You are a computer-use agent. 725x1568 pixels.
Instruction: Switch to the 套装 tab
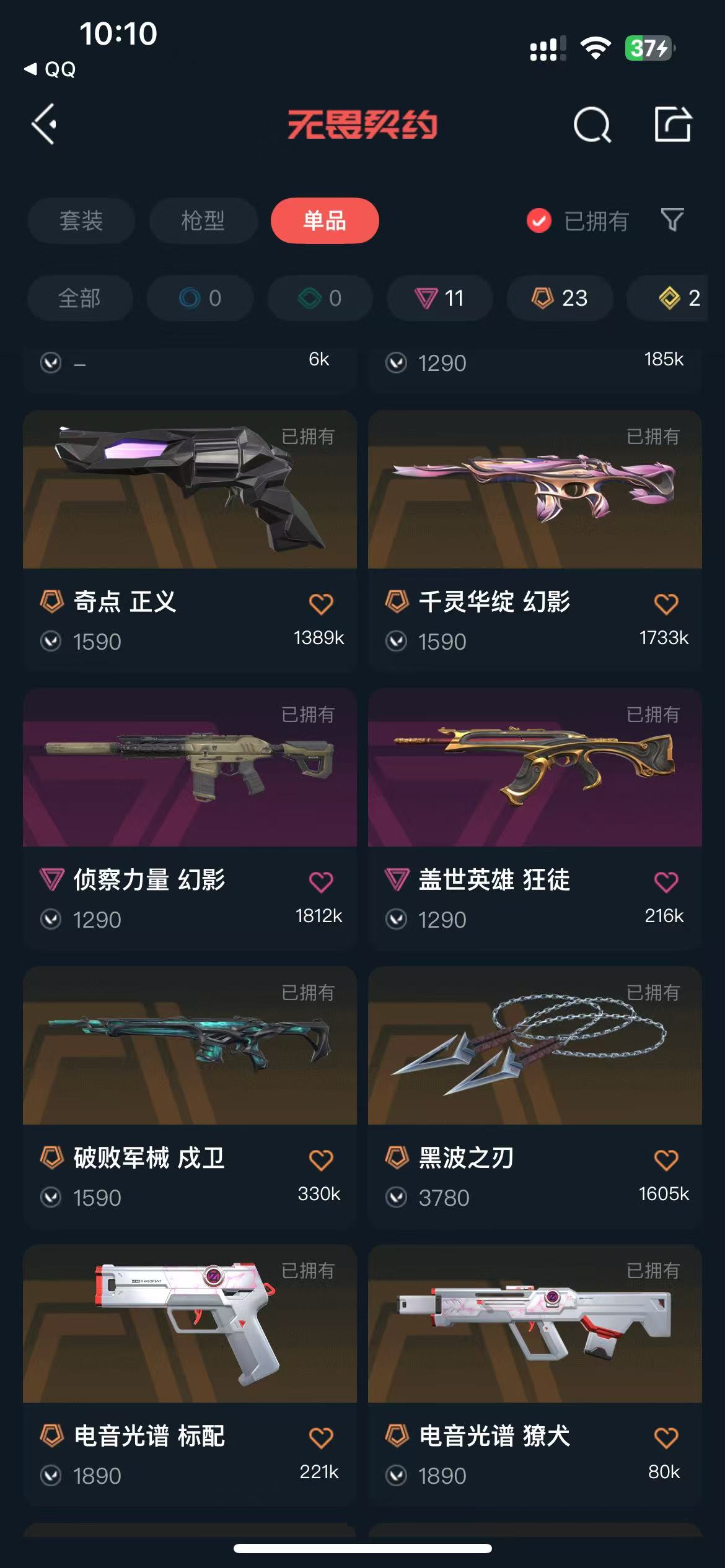coord(81,221)
